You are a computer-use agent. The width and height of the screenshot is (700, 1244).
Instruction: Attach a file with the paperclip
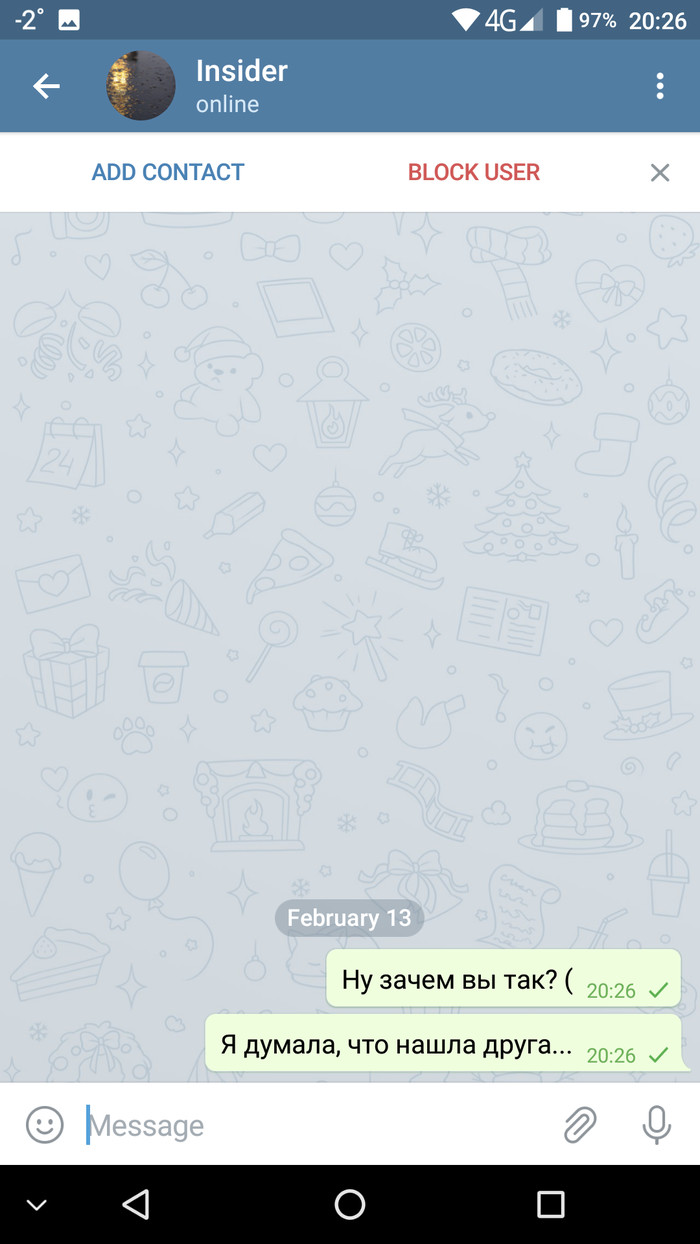580,1125
